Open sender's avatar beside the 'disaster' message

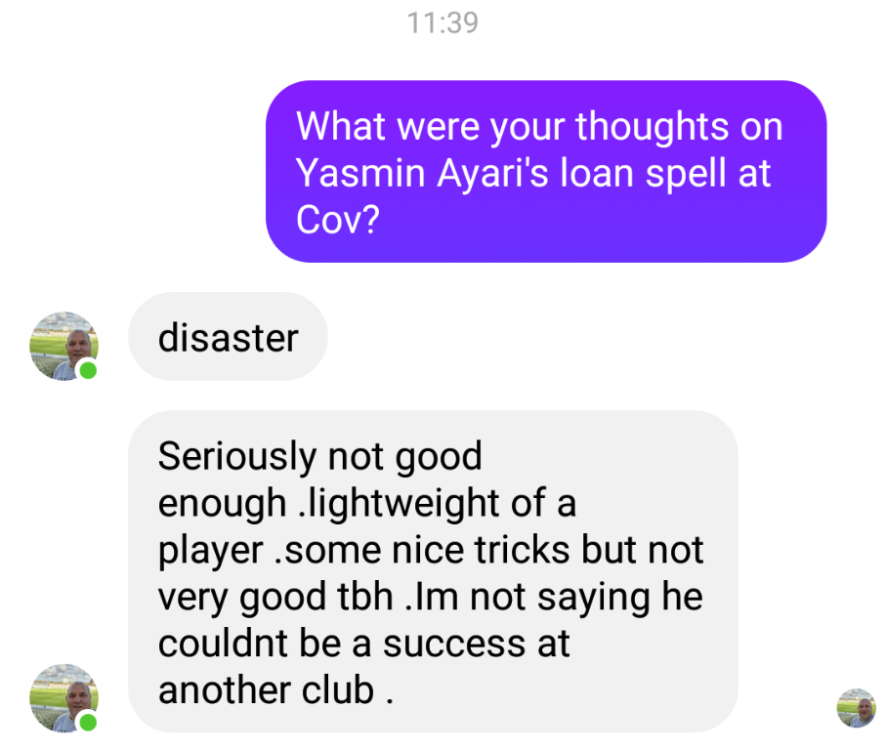(64, 346)
